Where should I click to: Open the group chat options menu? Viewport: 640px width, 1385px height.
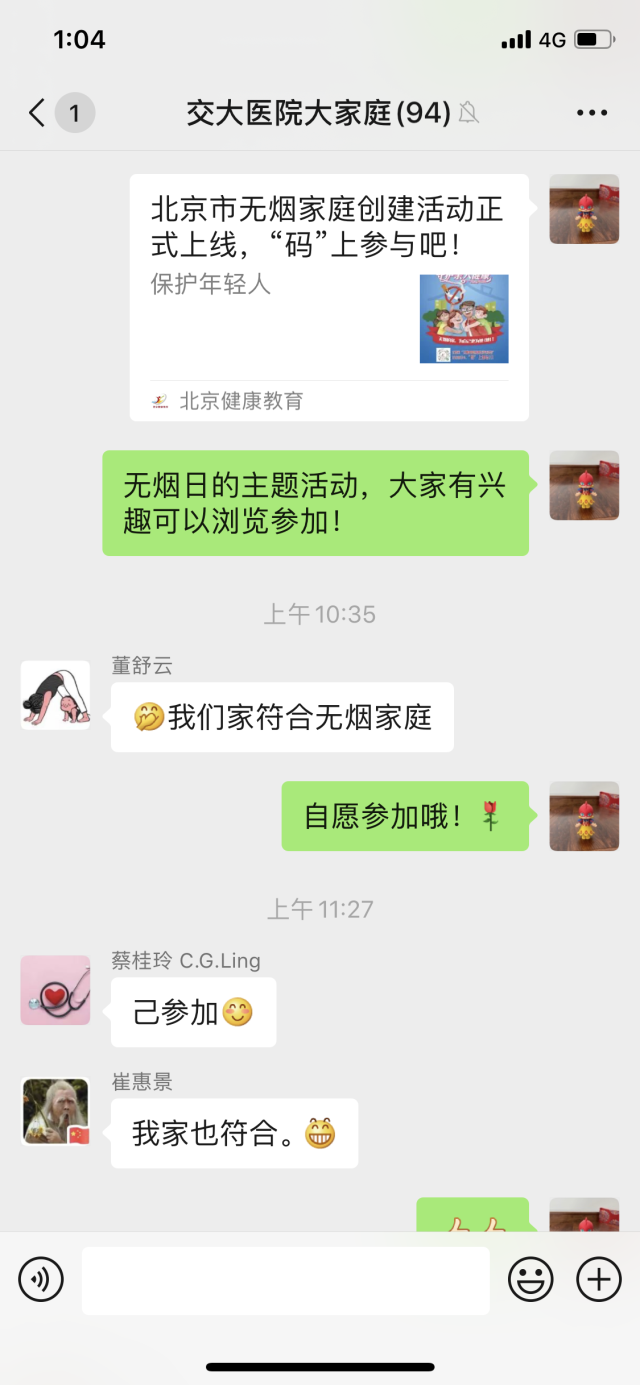(x=592, y=113)
